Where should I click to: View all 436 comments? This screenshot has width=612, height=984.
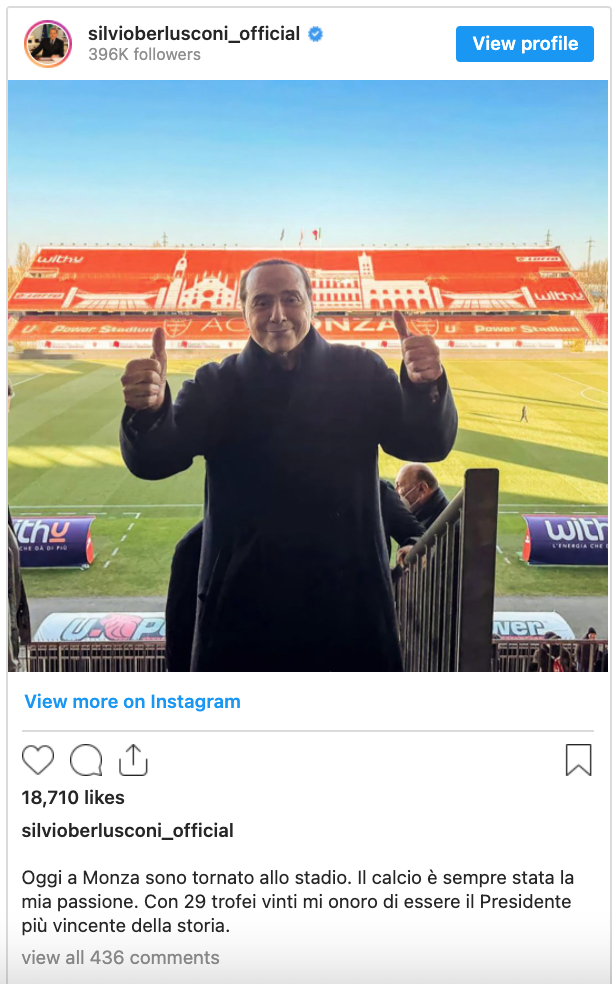(x=120, y=957)
